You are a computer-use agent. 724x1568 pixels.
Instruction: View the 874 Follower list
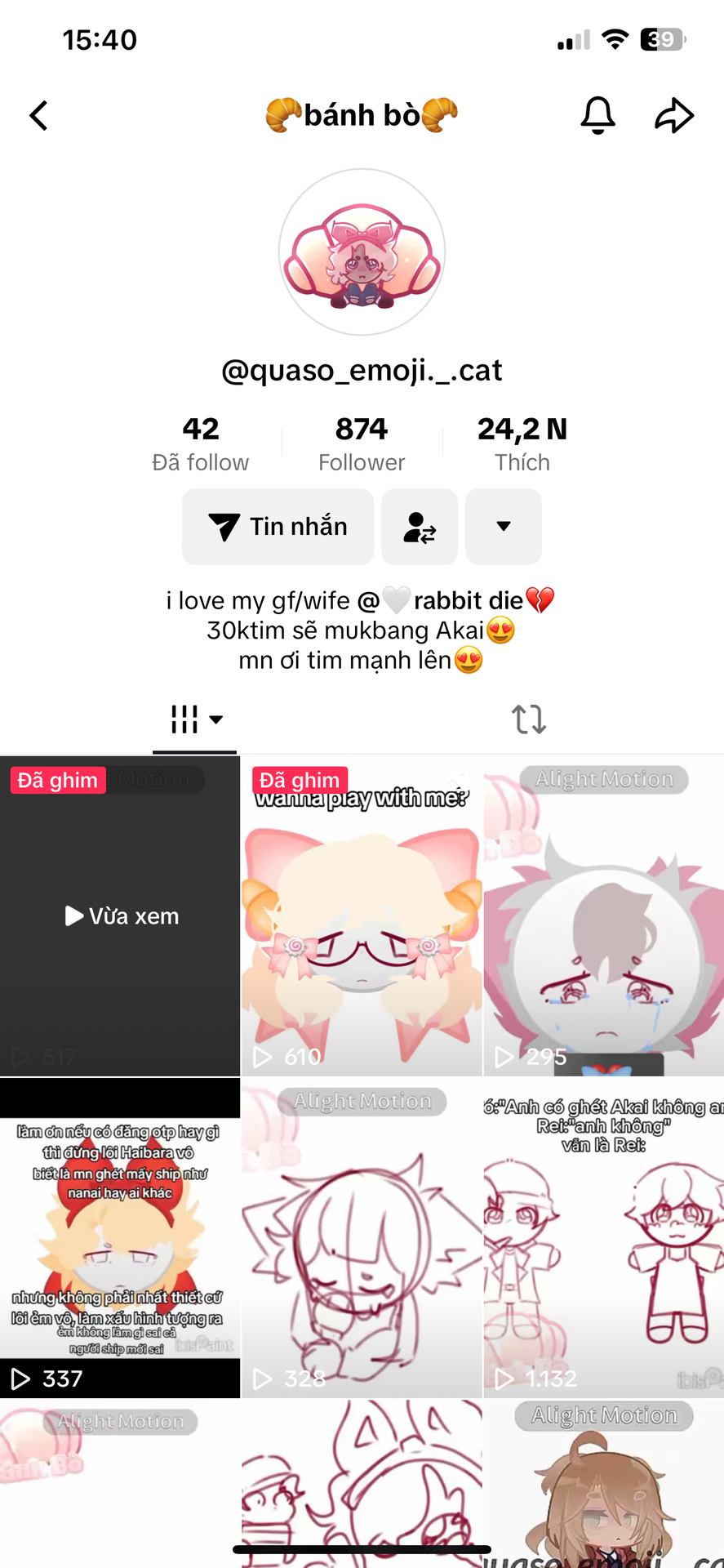(x=362, y=443)
